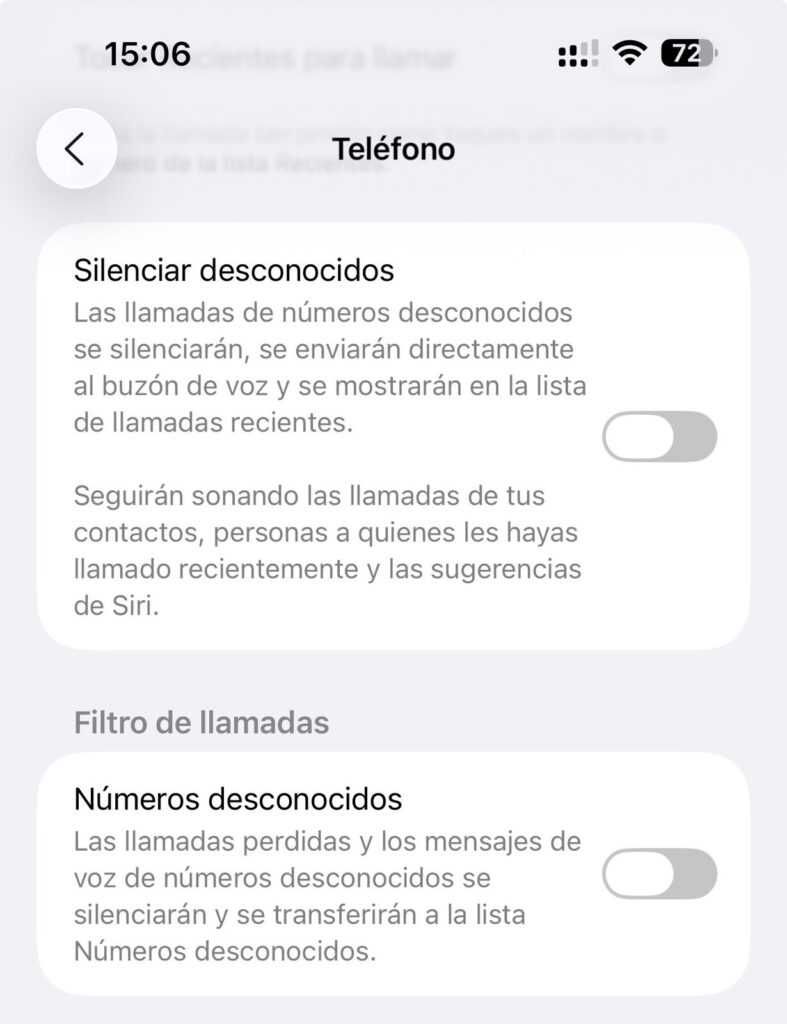Enable the Silenciar desconocidos switch
787x1024 pixels.
pos(659,437)
